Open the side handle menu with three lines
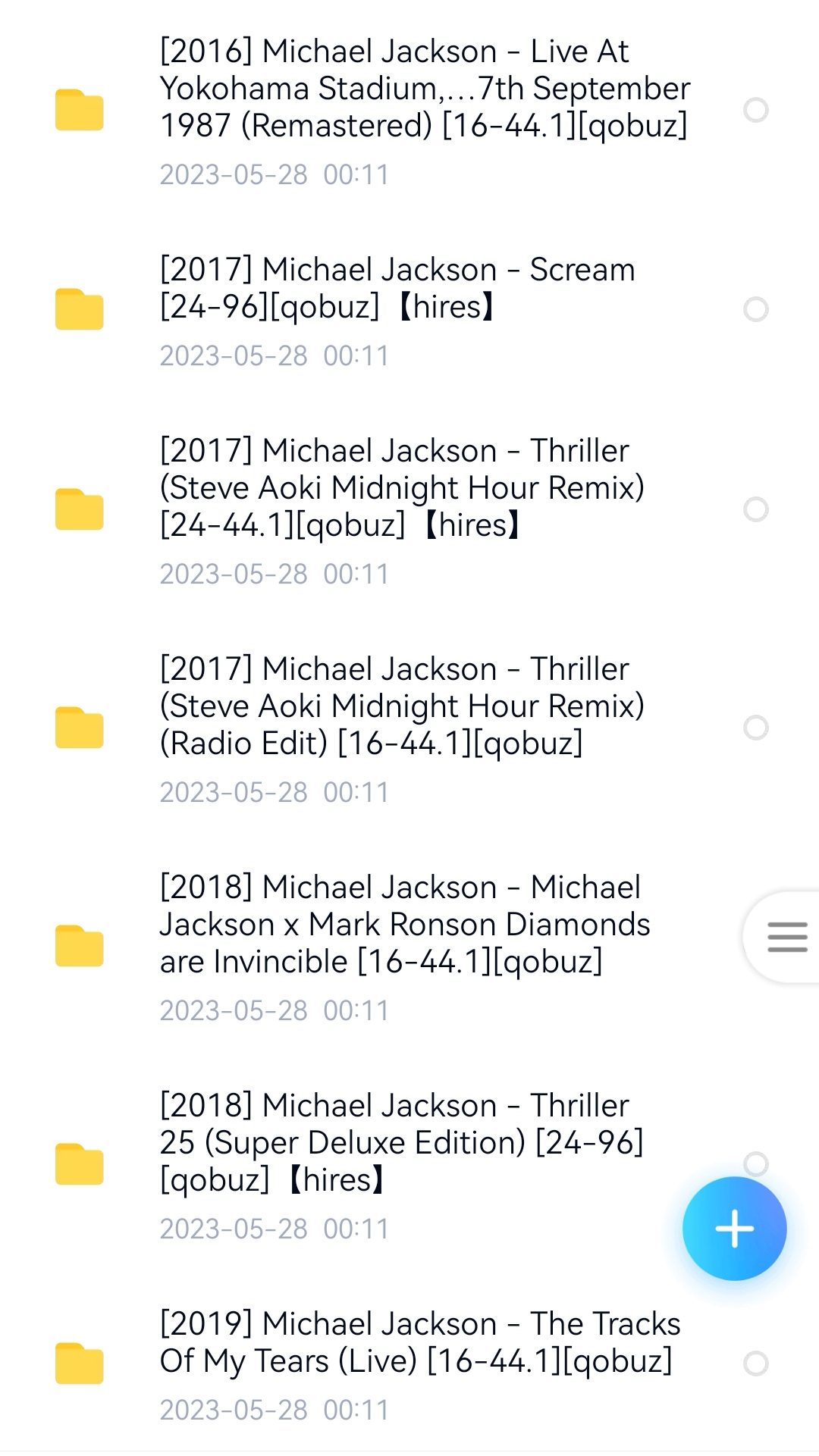 point(786,938)
